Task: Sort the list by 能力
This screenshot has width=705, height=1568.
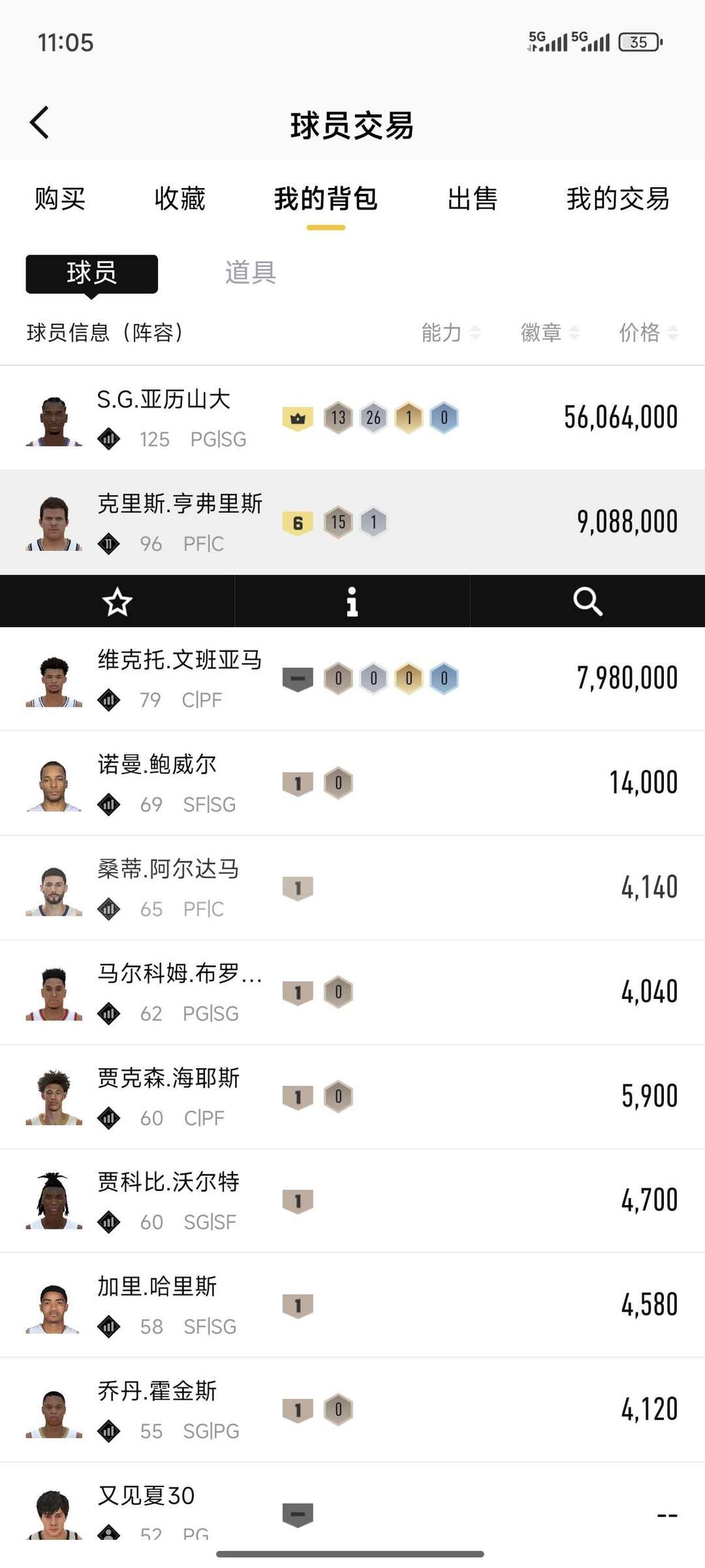Action: (x=442, y=333)
